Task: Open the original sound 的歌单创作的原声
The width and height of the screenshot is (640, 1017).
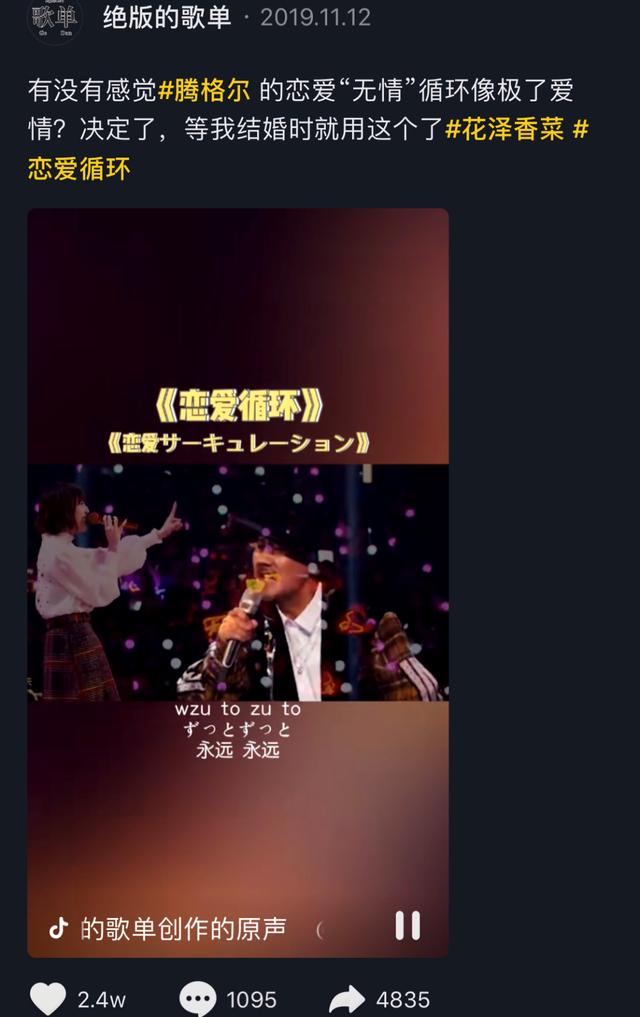Action: pyautogui.click(x=182, y=928)
